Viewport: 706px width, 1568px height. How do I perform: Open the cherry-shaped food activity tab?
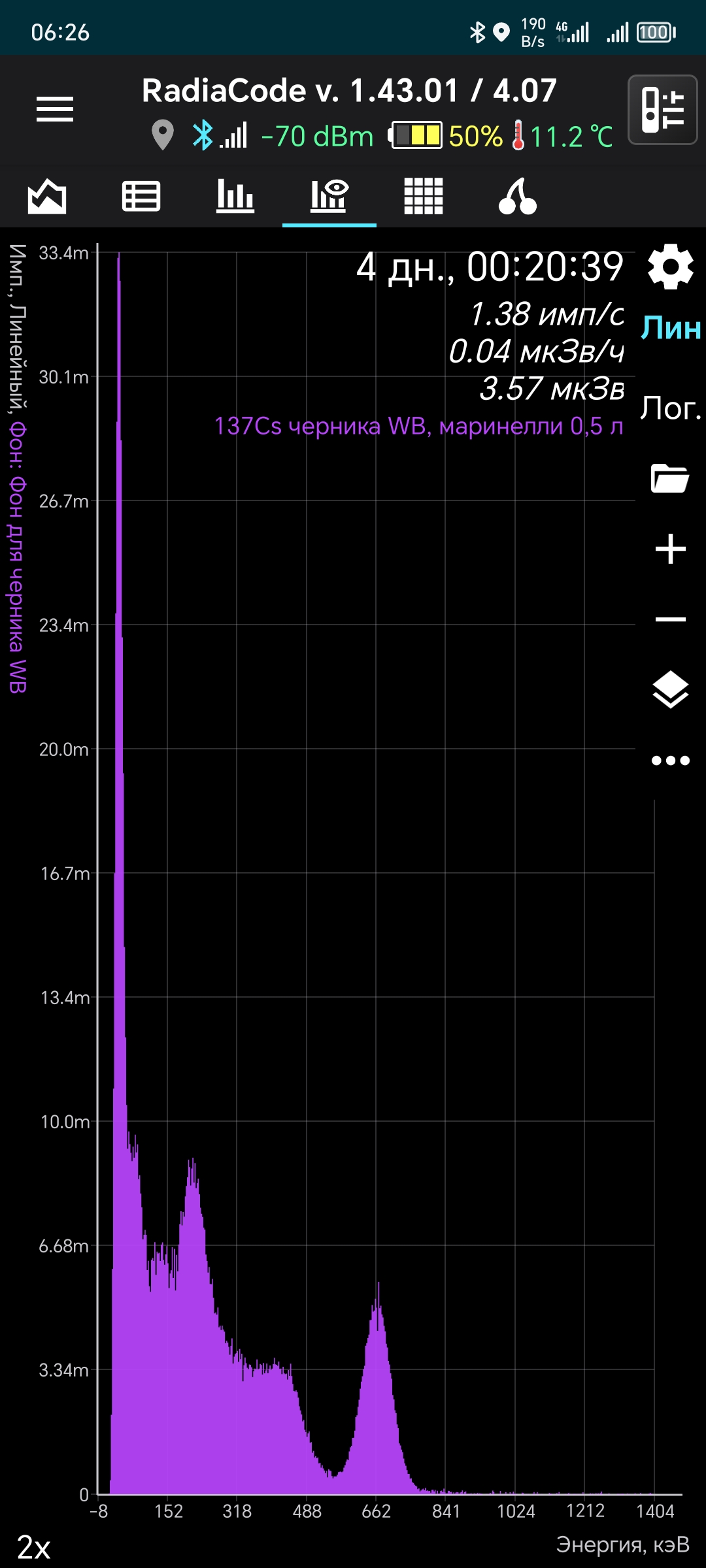pyautogui.click(x=518, y=196)
